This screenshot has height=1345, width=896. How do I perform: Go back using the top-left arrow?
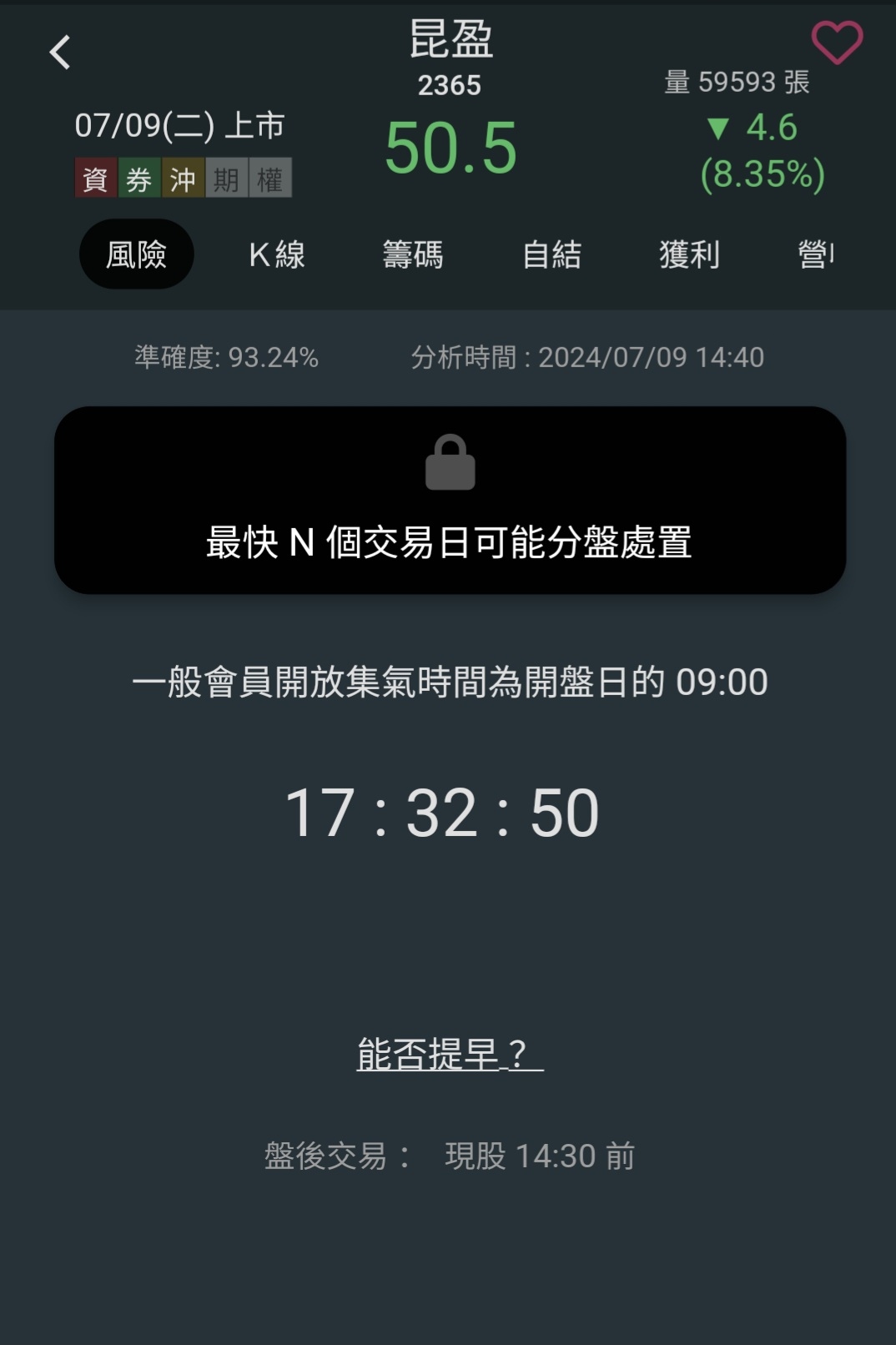pyautogui.click(x=60, y=53)
